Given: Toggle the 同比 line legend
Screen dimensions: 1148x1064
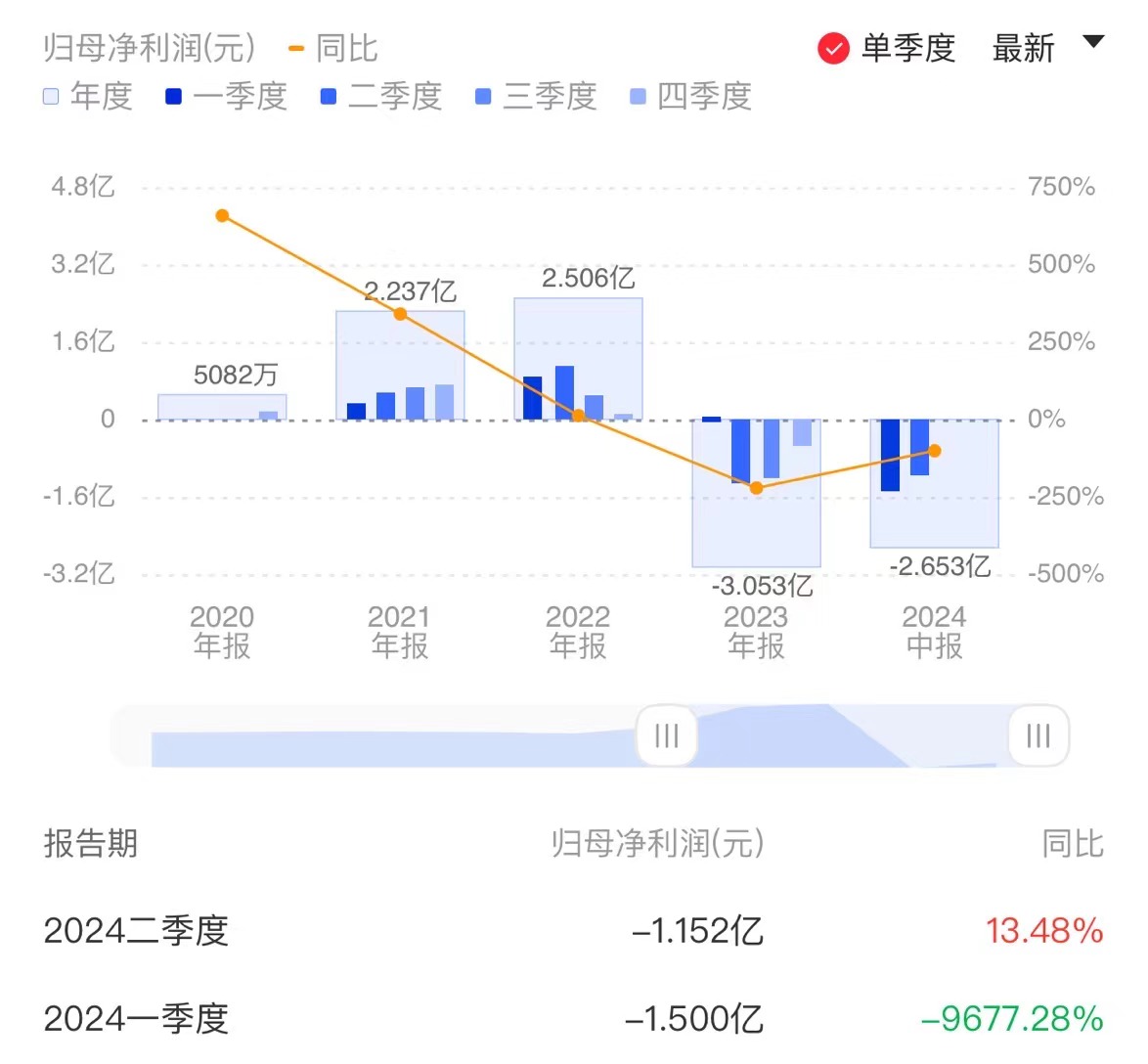Looking at the screenshot, I should (x=333, y=48).
